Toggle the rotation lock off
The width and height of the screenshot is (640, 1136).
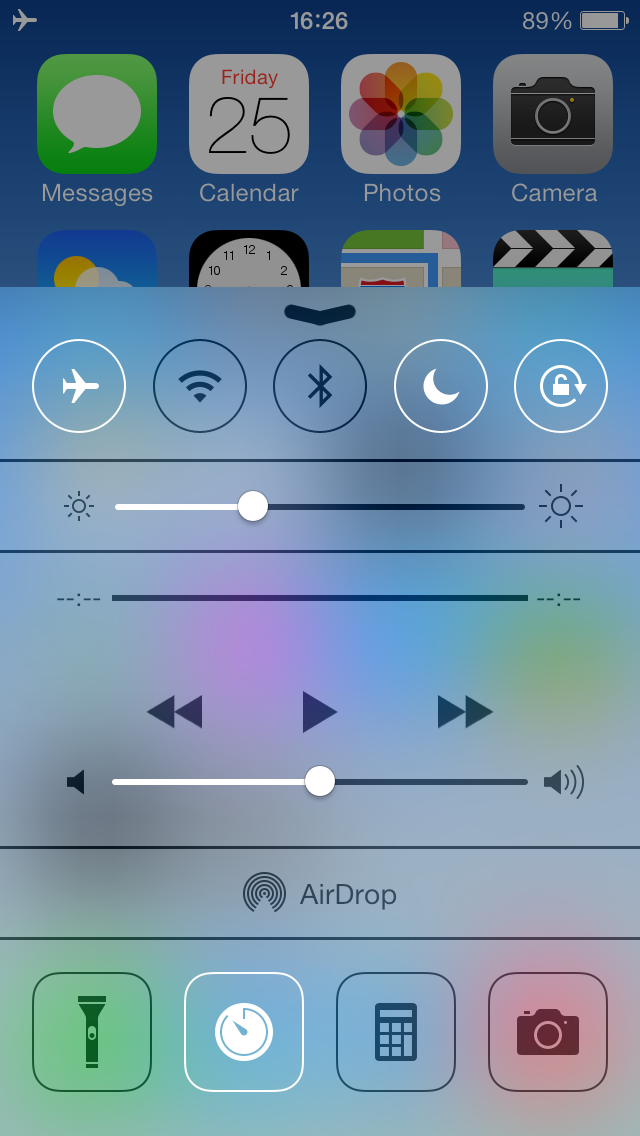click(561, 386)
